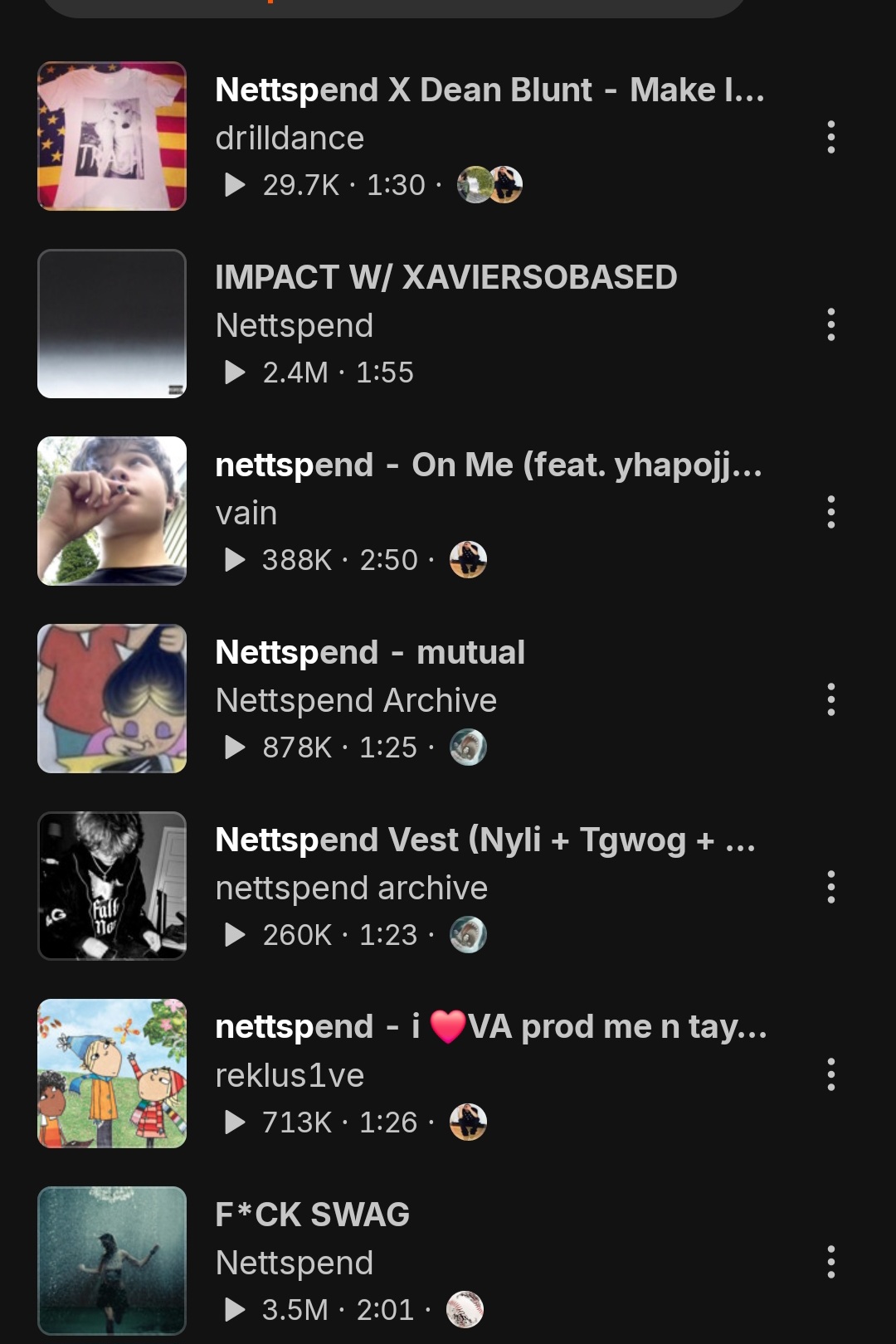Open options menu for F*CK SWAG
Screen dimensions: 896x1344
click(830, 1262)
